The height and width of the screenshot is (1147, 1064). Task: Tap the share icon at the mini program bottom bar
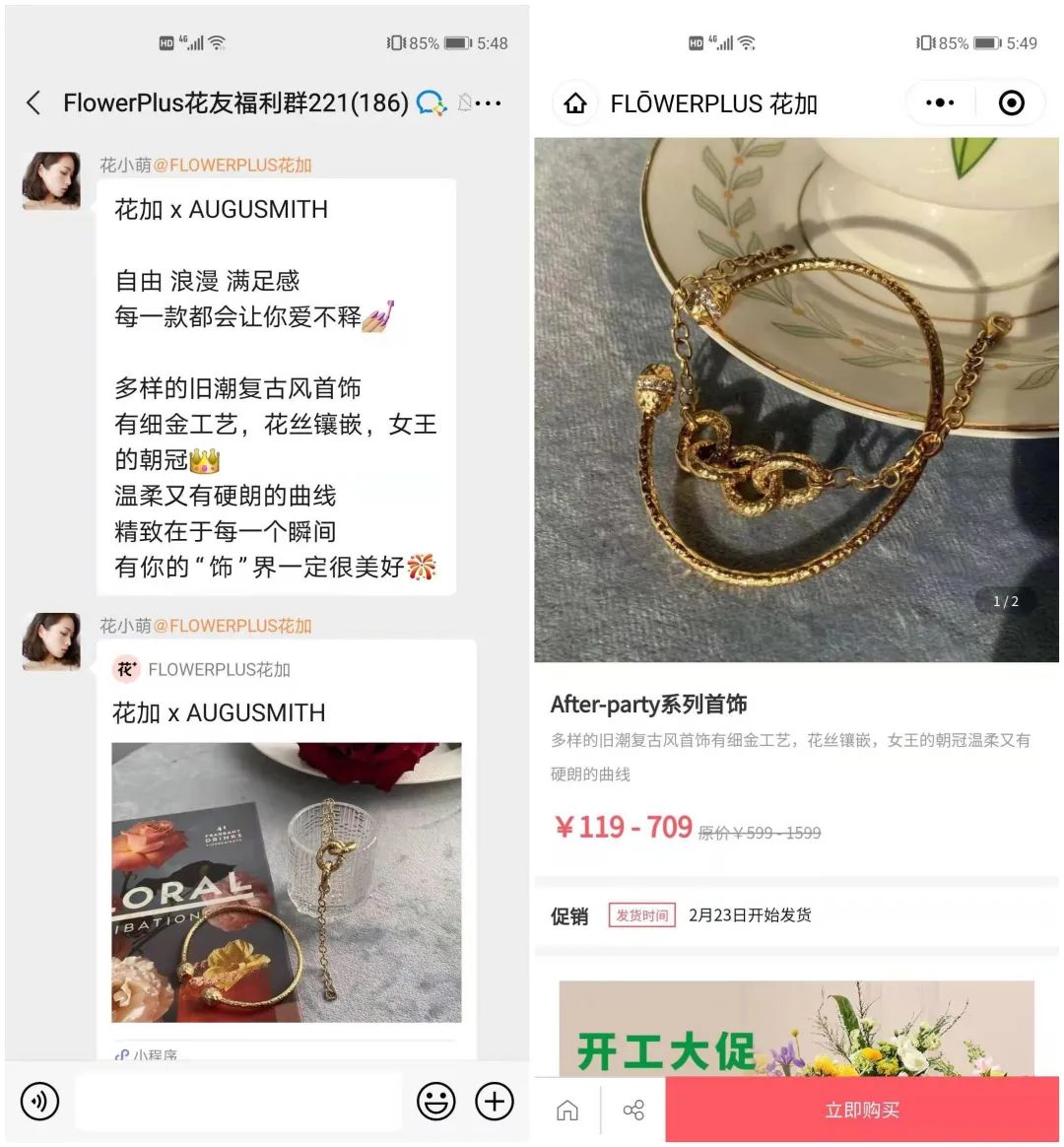tap(632, 1110)
